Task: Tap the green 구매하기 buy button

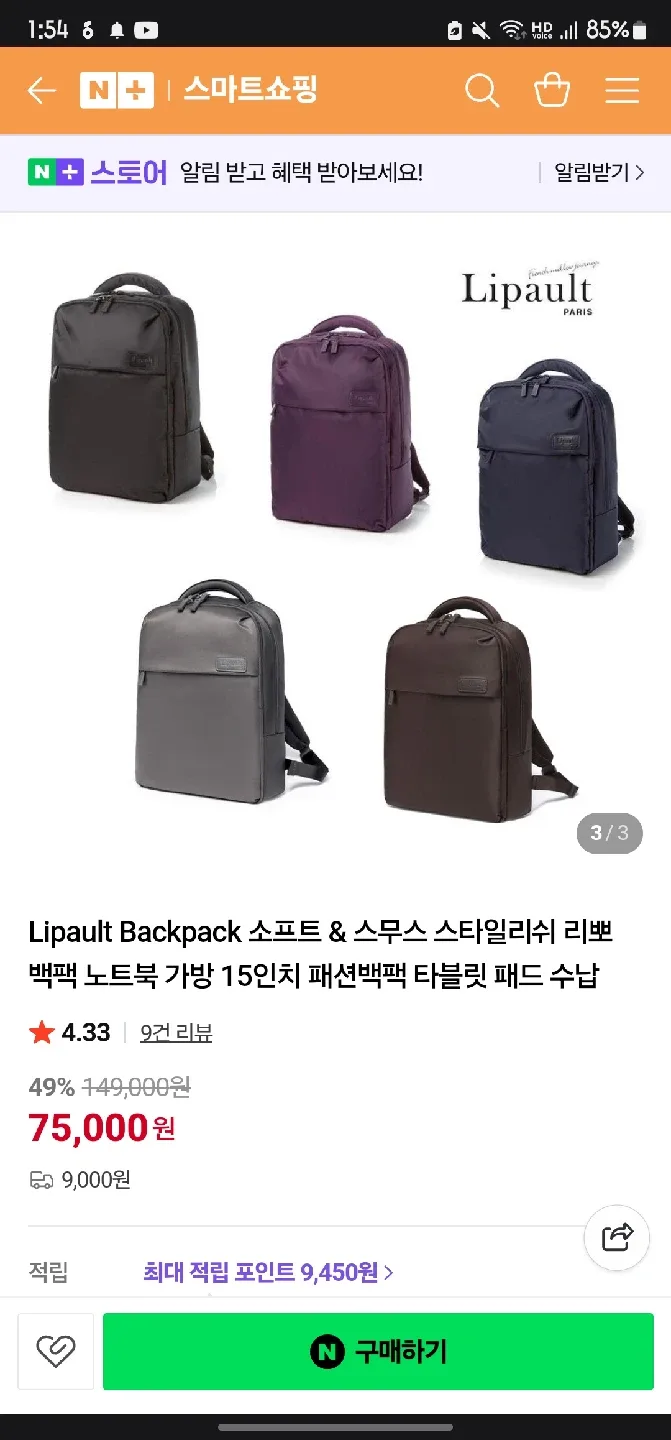Action: point(378,1352)
